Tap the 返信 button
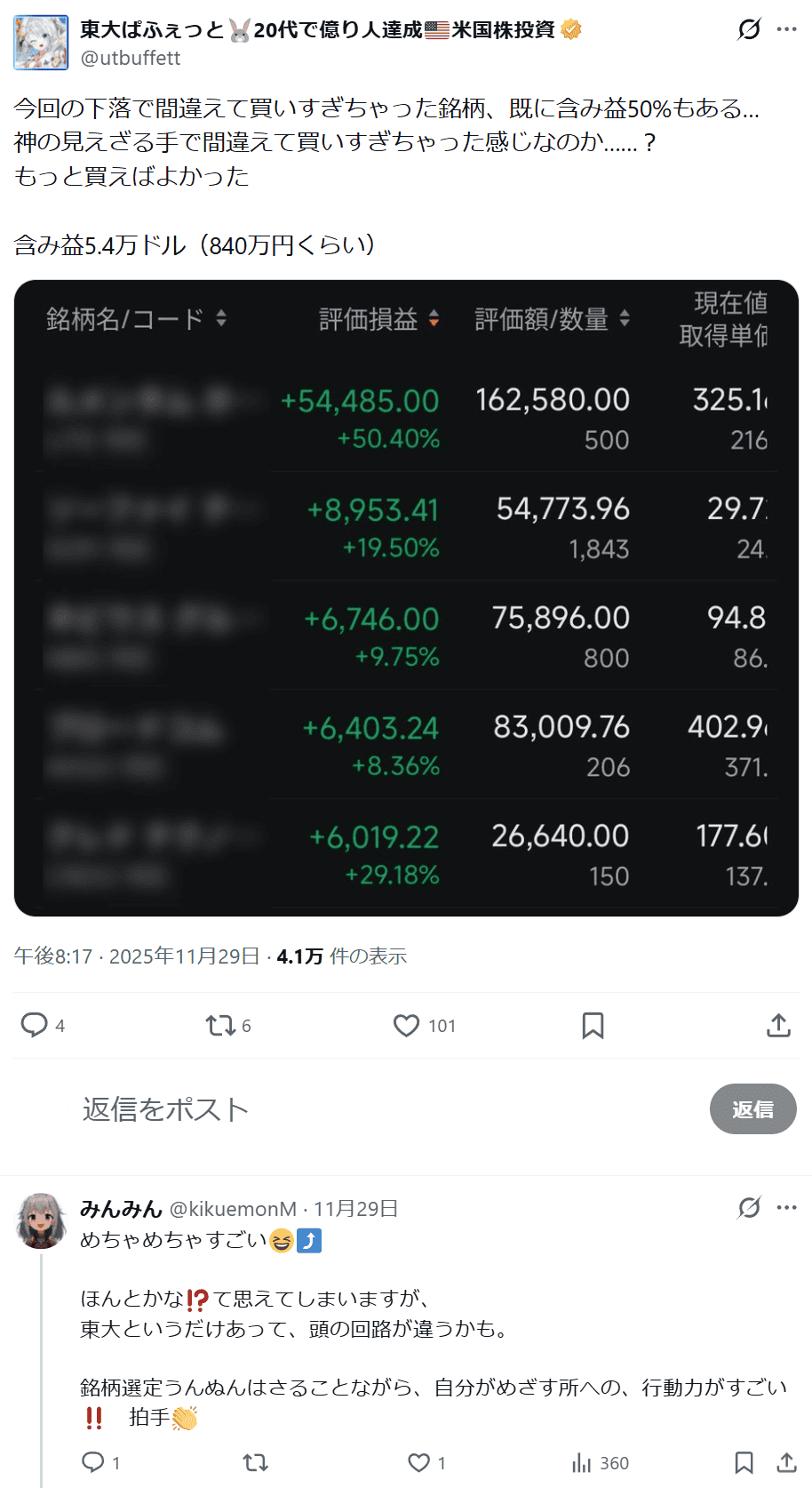Viewport: 812px width, 1488px height. click(752, 1108)
